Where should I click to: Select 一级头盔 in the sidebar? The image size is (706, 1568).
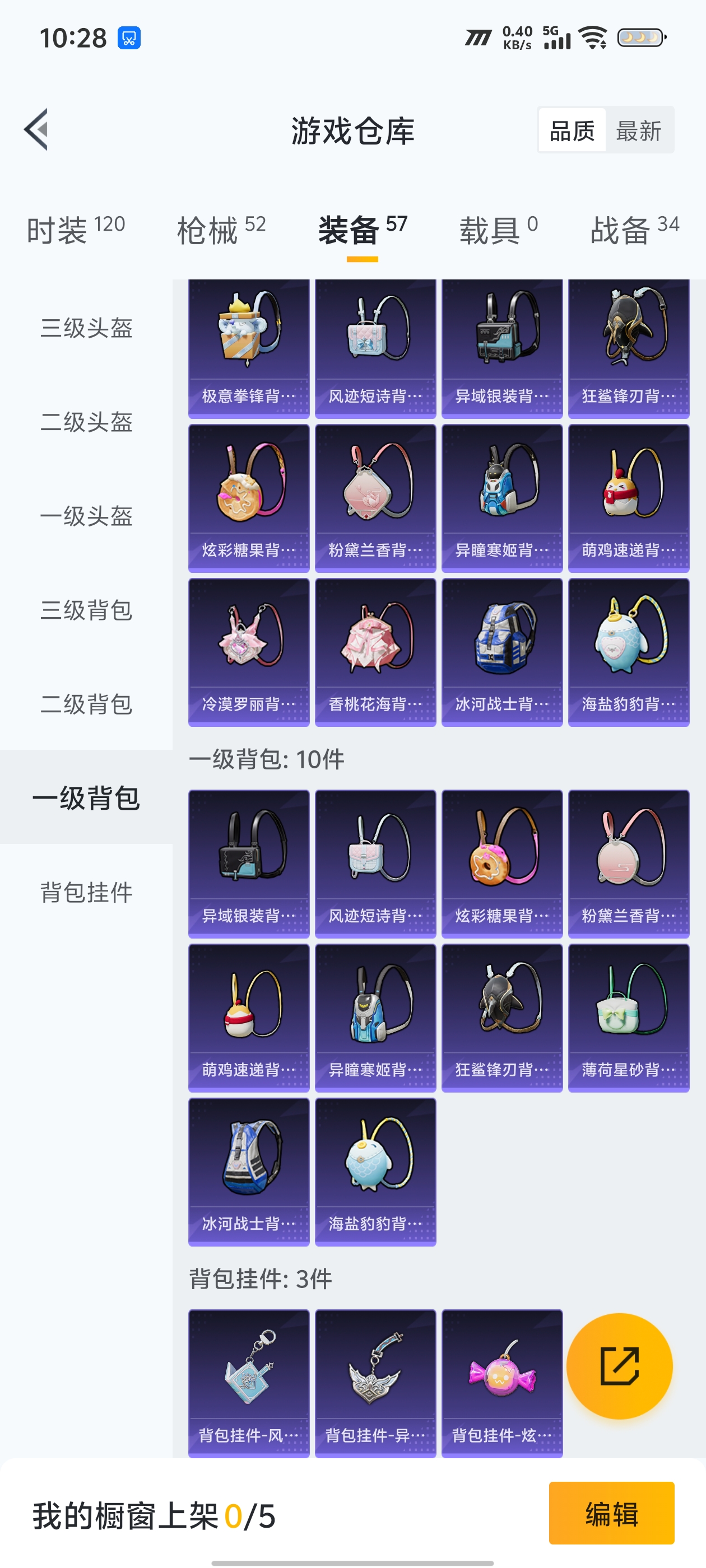click(x=86, y=516)
